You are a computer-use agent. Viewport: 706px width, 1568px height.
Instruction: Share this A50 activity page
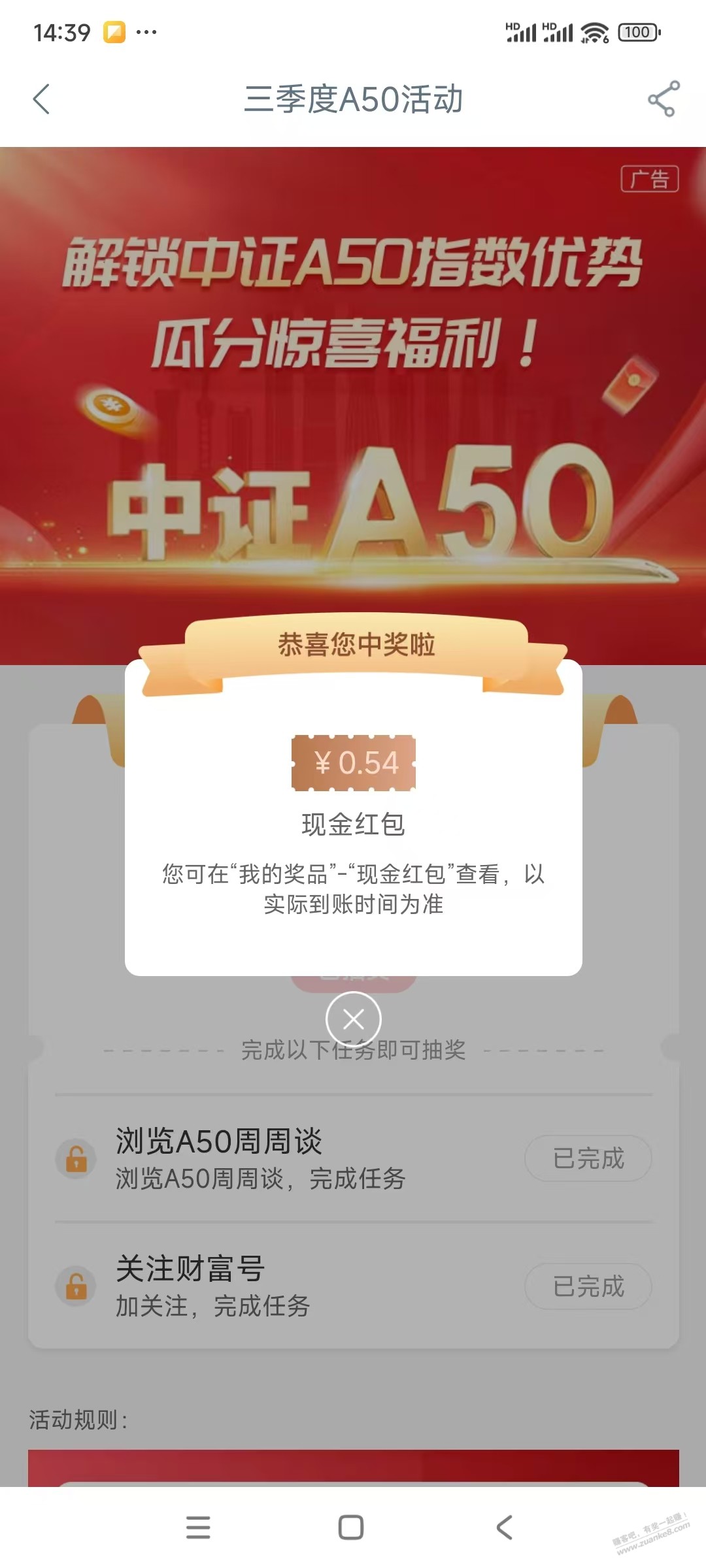[x=663, y=99]
